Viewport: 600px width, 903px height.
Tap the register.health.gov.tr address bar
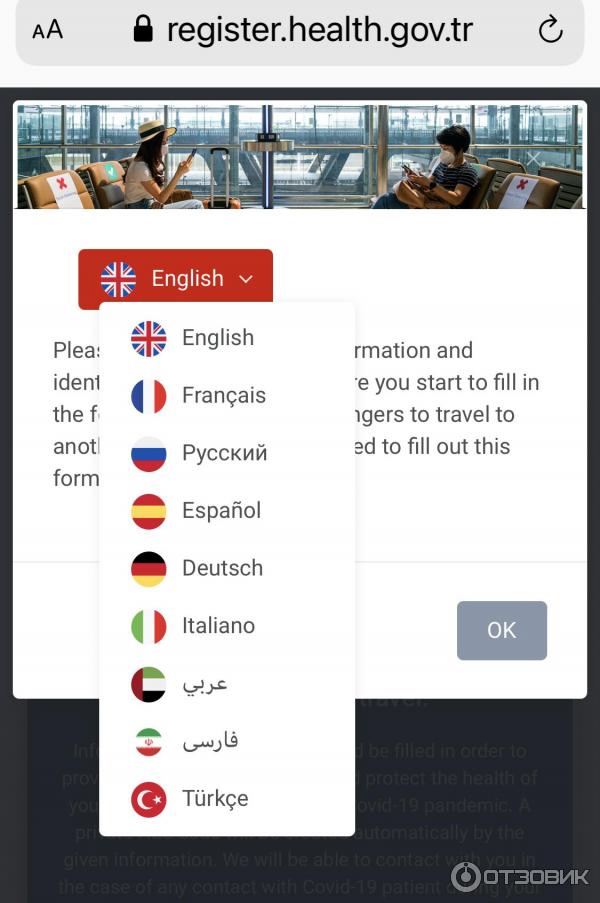point(318,30)
